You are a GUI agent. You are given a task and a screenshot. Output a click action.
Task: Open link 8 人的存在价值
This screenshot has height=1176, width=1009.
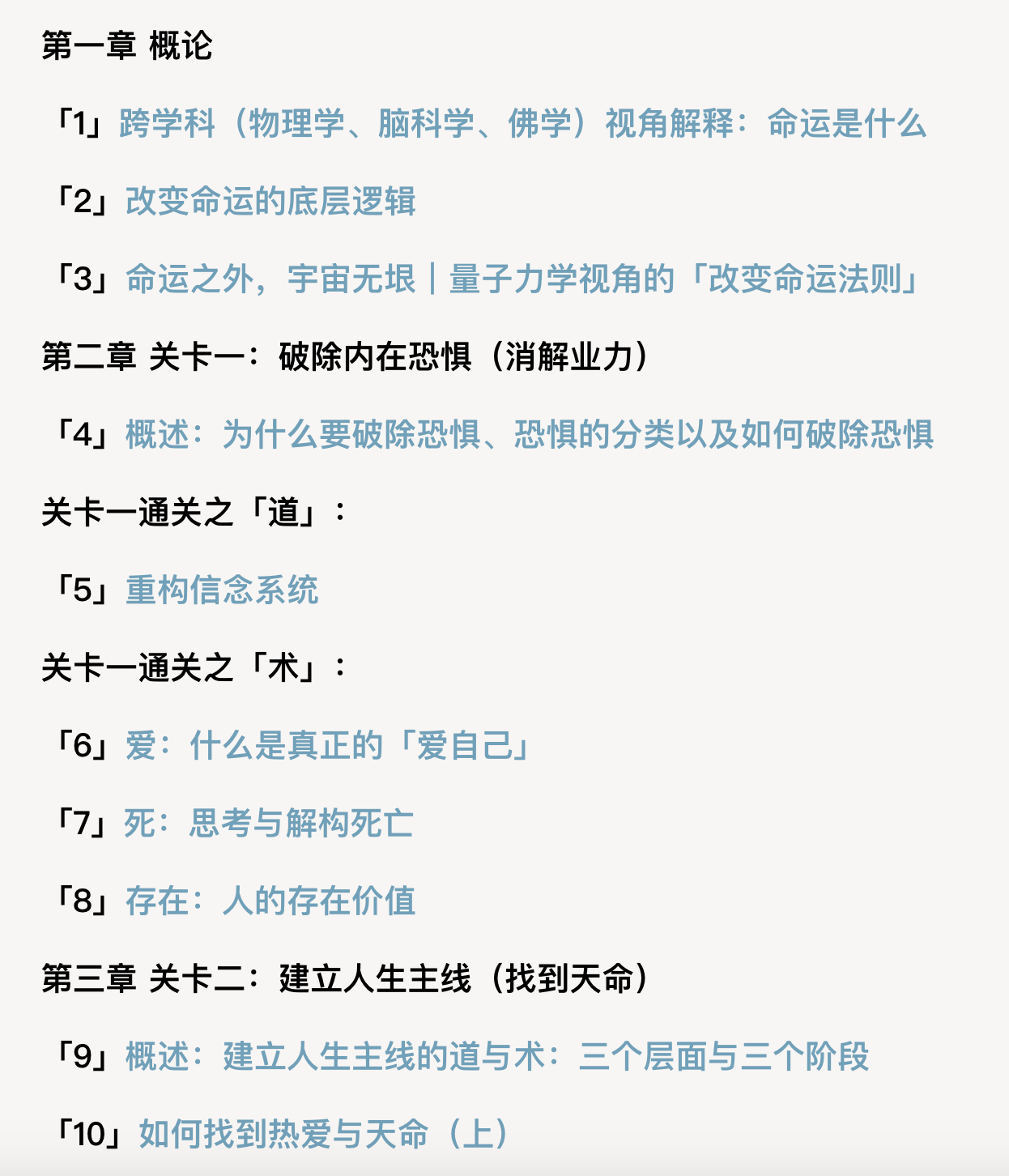(270, 901)
